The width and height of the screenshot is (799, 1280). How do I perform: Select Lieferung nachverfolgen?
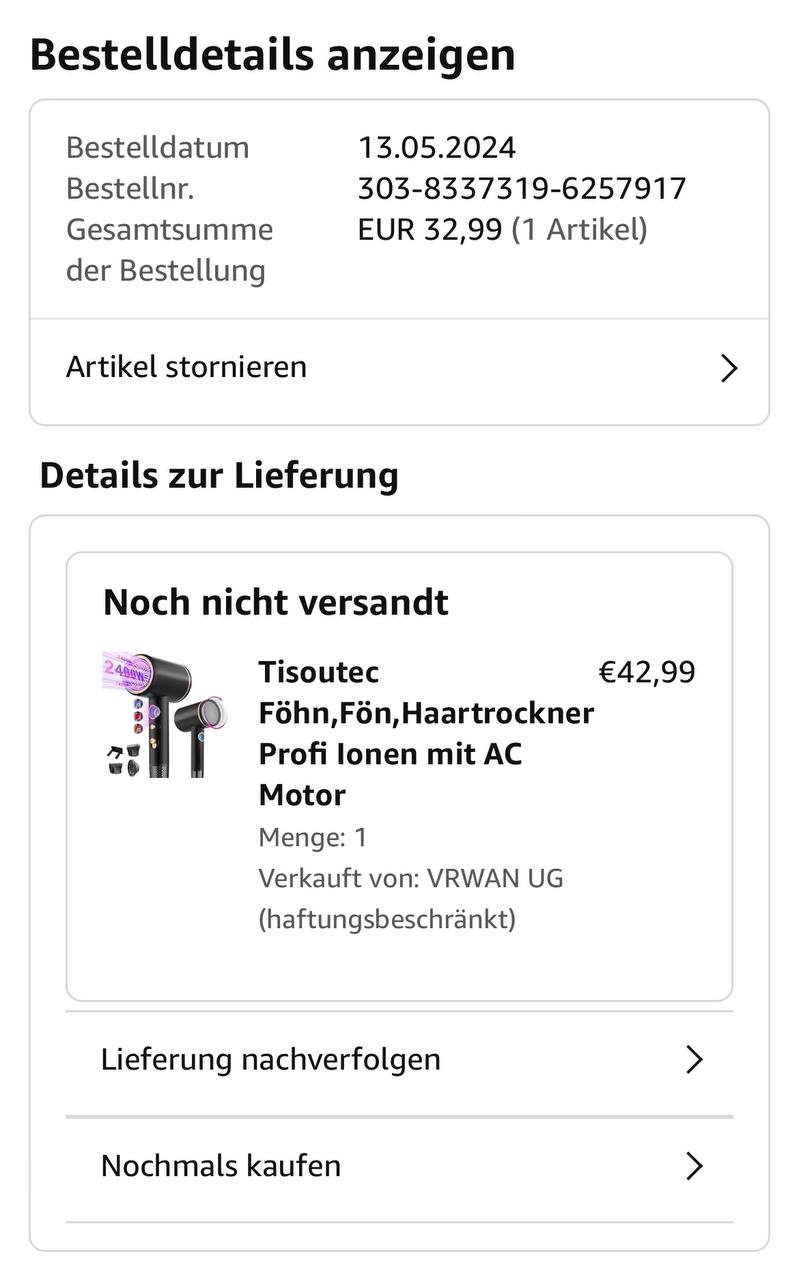point(399,1060)
